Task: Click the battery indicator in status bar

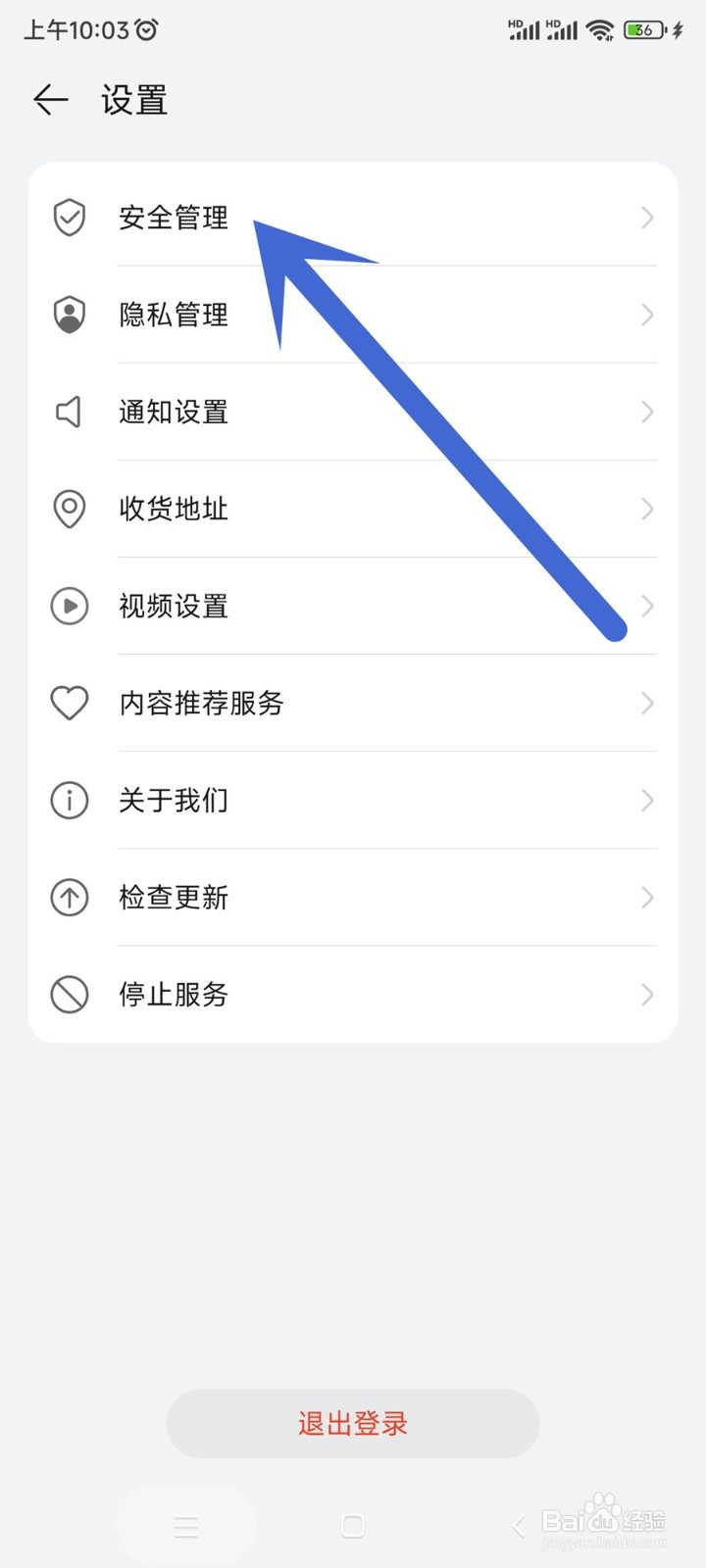Action: [x=642, y=30]
